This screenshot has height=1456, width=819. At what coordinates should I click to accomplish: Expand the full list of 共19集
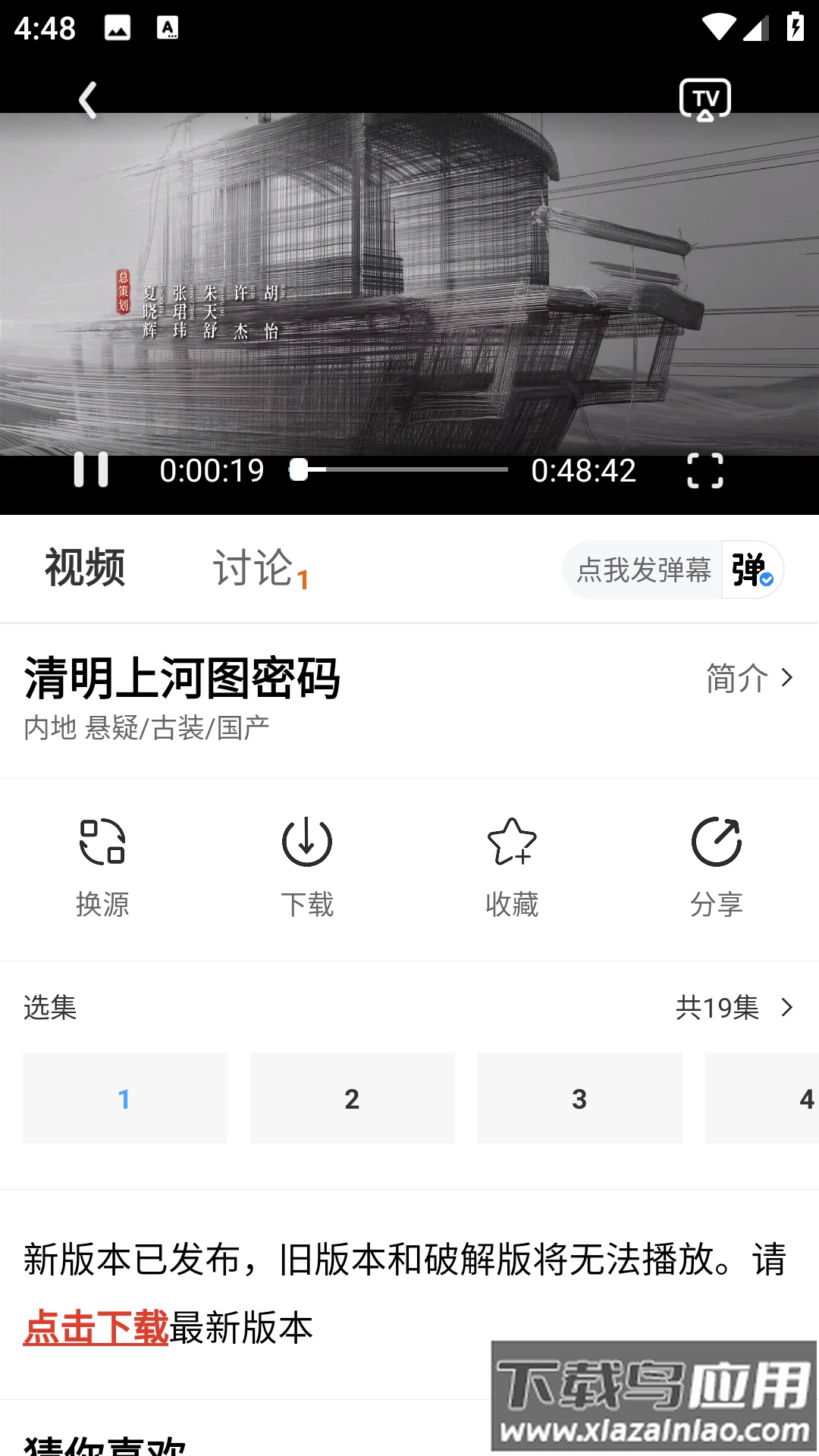[x=733, y=1008]
